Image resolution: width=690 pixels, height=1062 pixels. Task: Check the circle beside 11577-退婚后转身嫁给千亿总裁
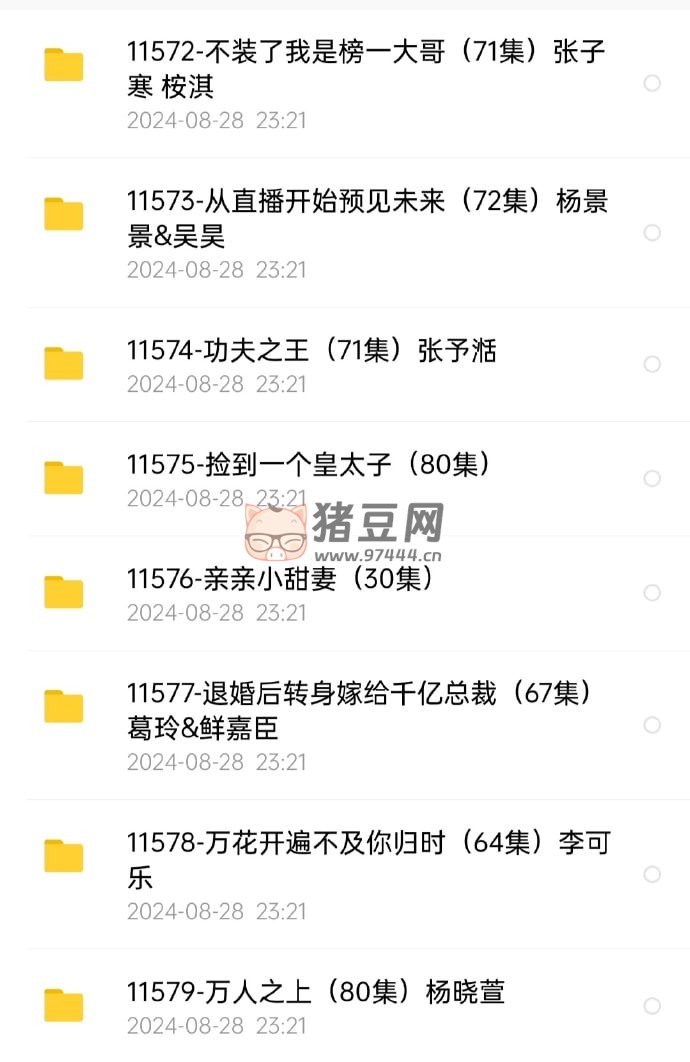(x=652, y=725)
